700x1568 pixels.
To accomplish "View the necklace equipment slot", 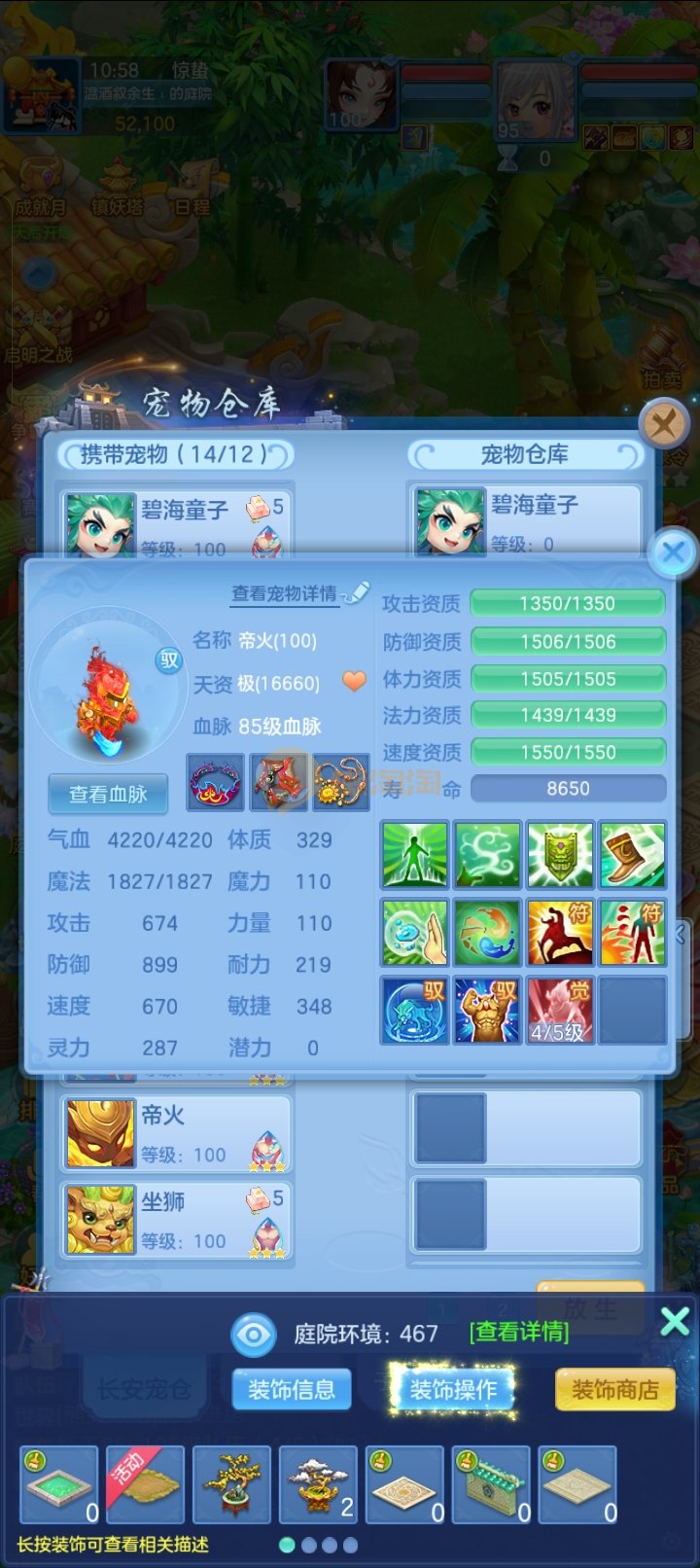I will [340, 782].
